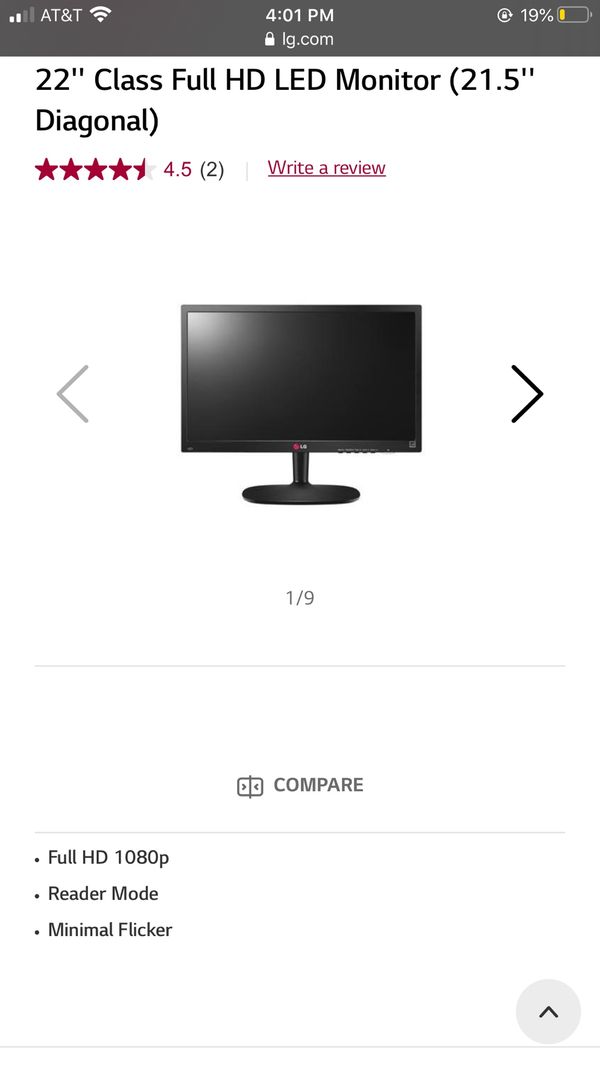Open the LG monitor product image

[301, 404]
